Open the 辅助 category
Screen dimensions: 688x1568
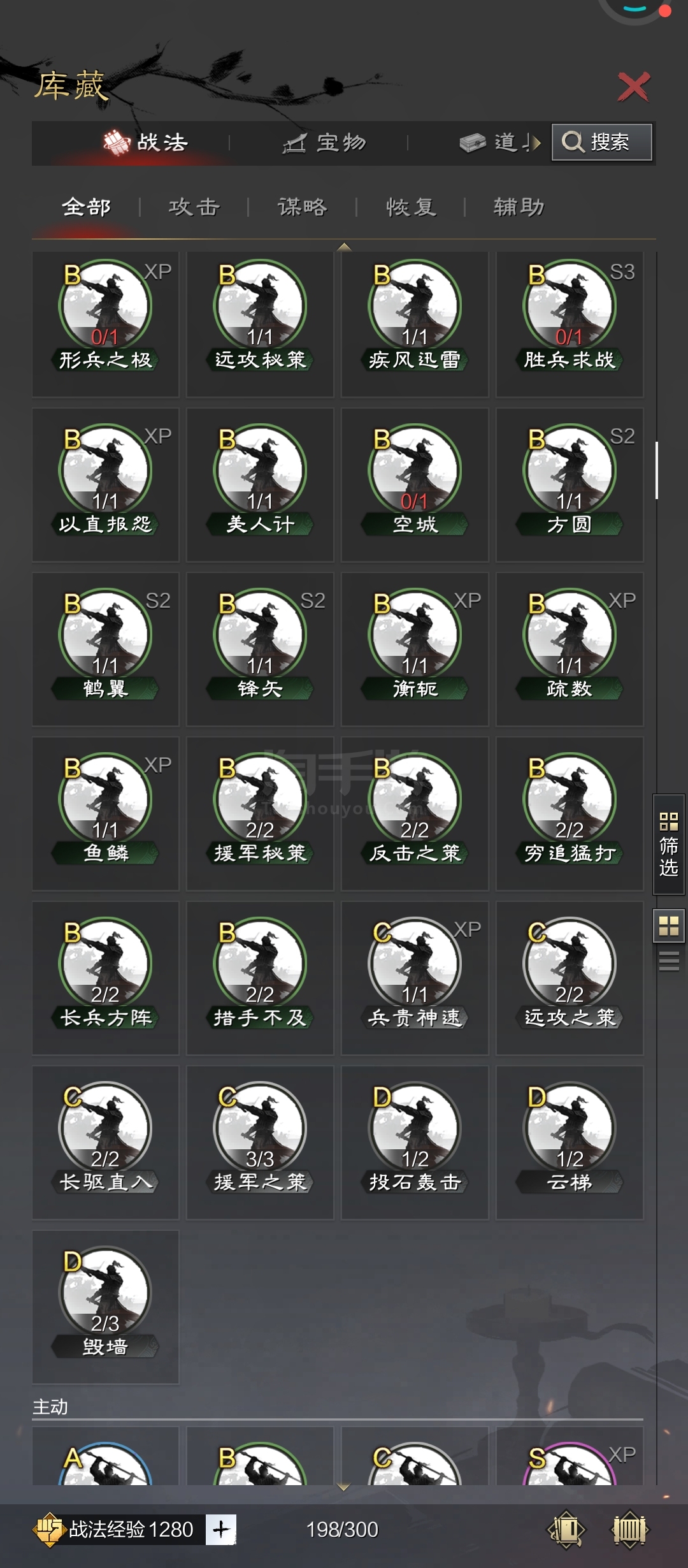point(519,207)
